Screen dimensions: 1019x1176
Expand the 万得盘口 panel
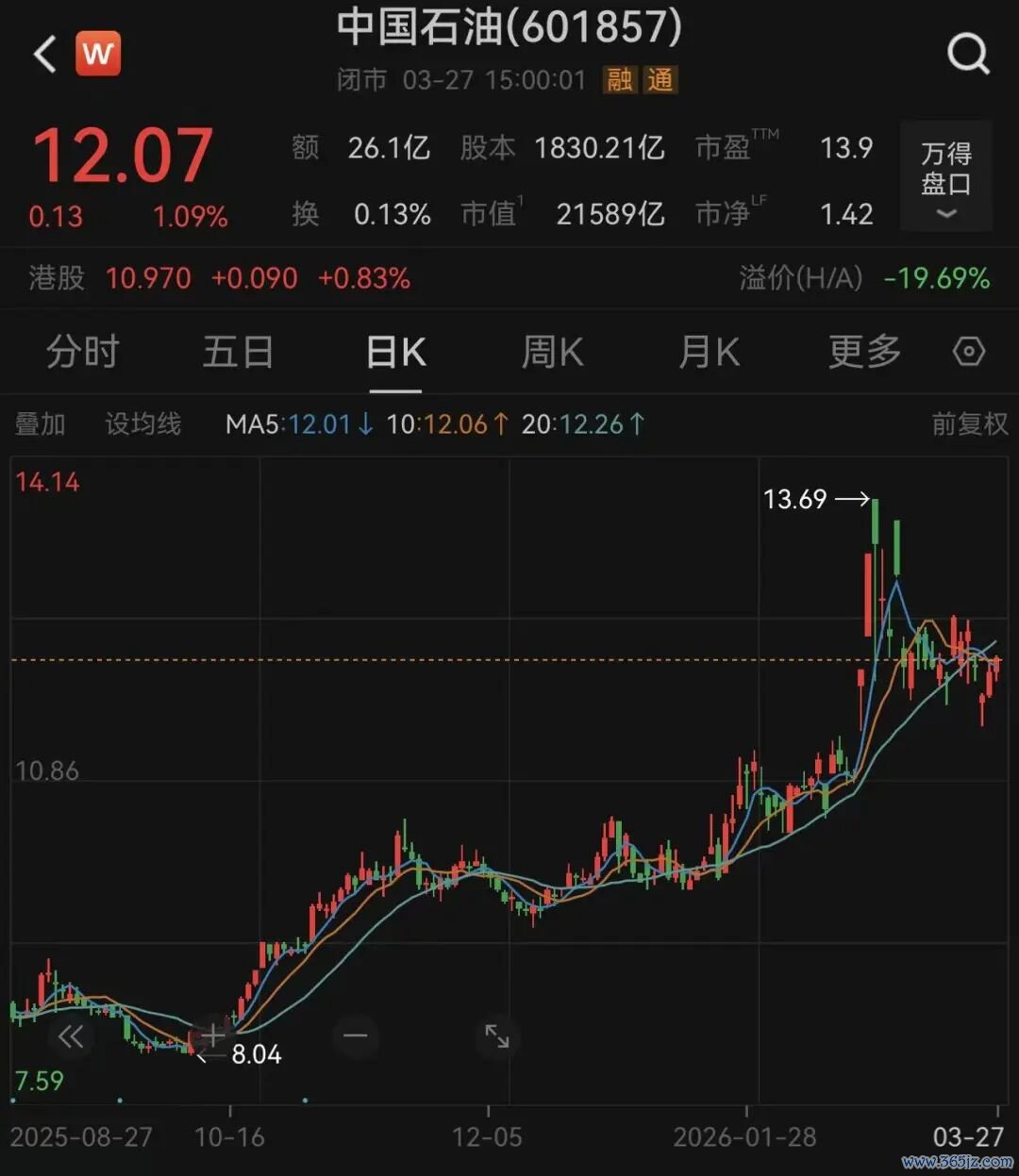point(945,176)
